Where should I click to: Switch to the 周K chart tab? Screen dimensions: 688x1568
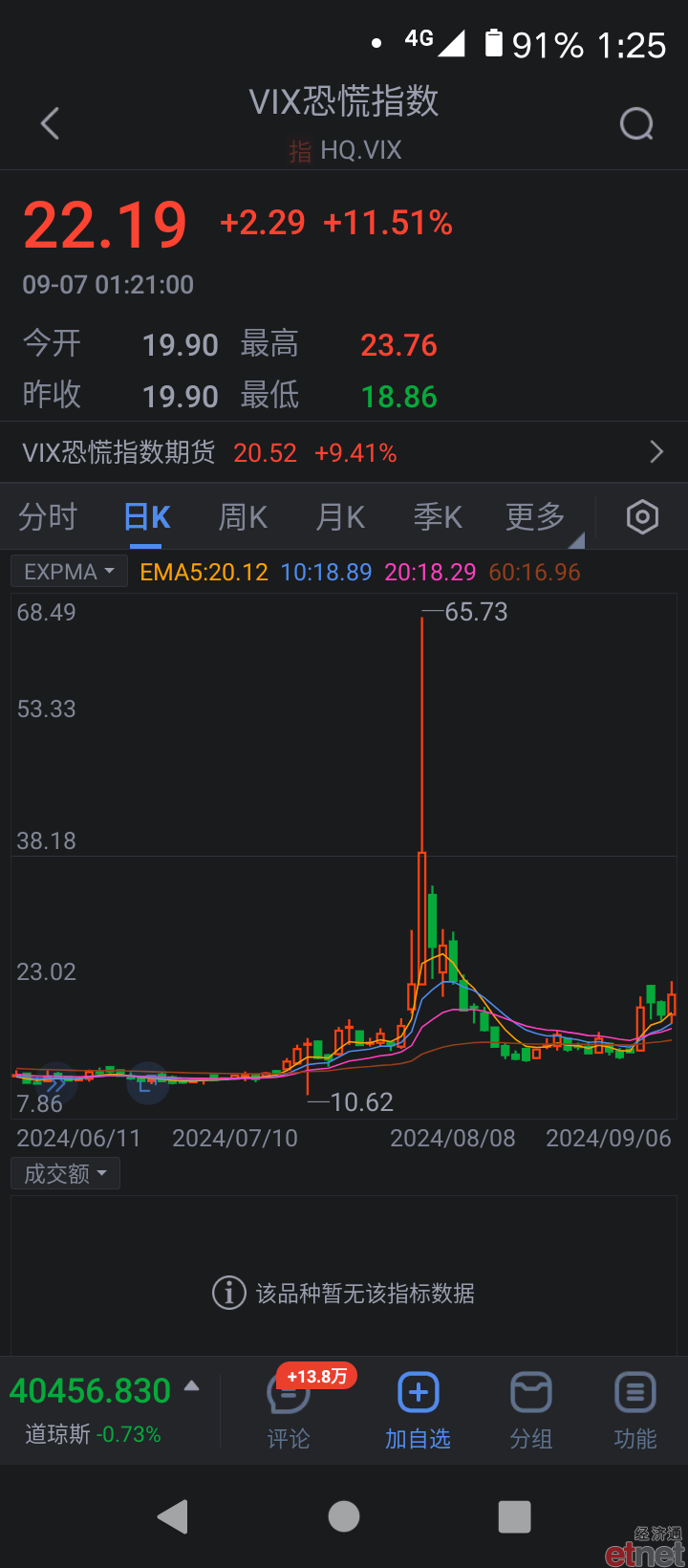(243, 517)
